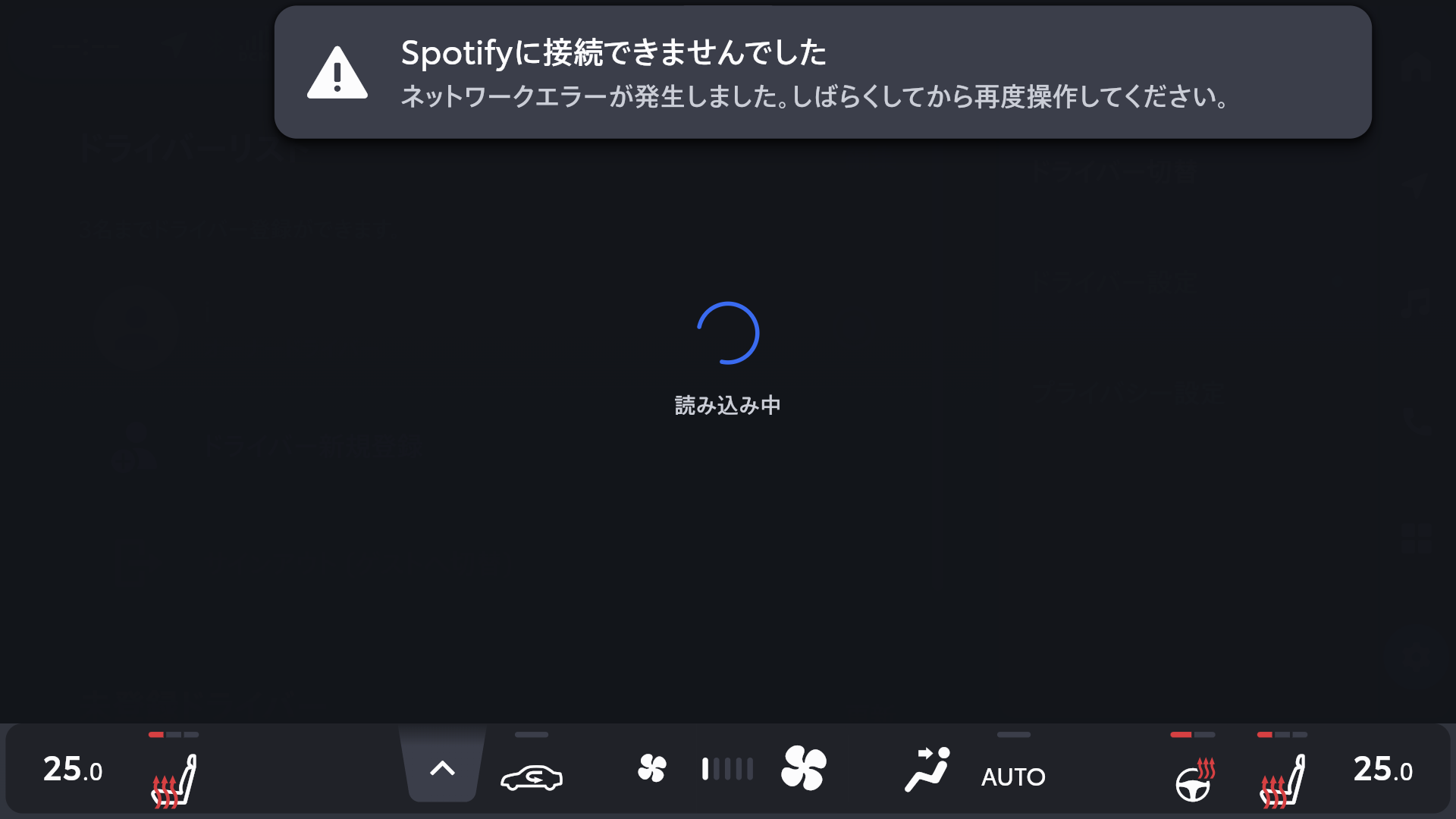This screenshot has width=1456, height=819.
Task: Expand the climate control panel
Action: (442, 768)
